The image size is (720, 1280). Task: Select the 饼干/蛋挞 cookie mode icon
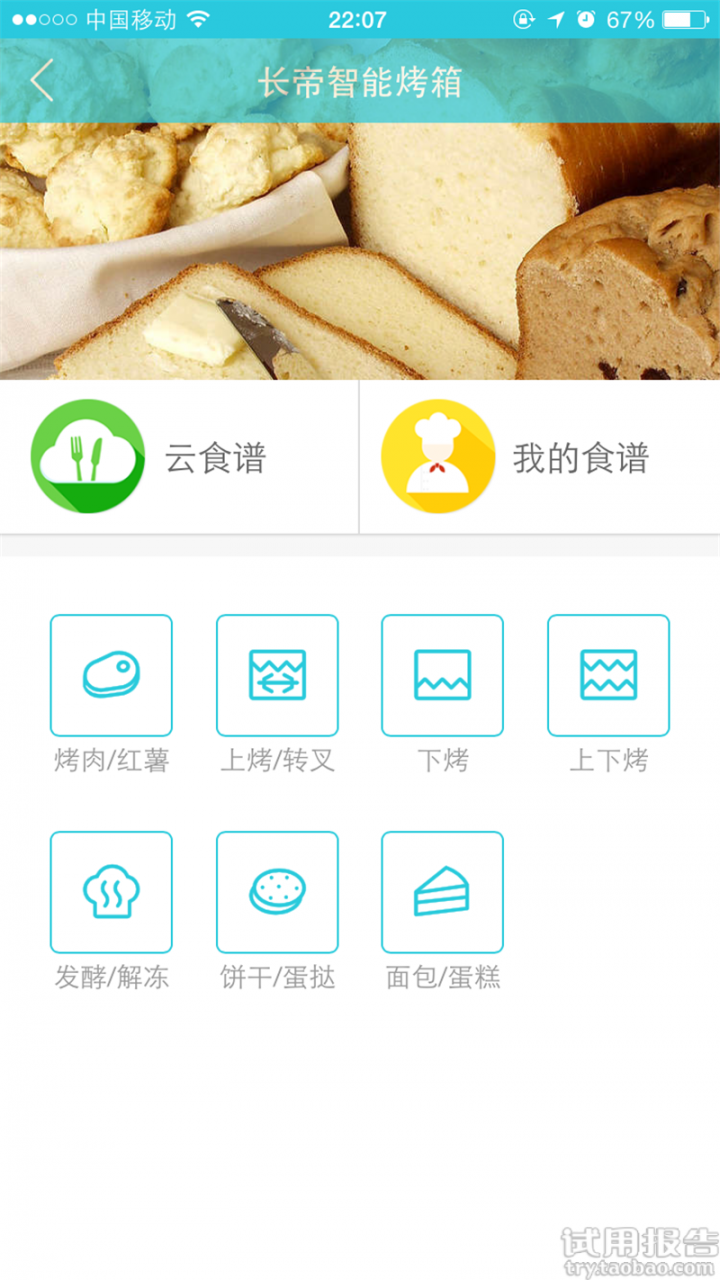(277, 890)
